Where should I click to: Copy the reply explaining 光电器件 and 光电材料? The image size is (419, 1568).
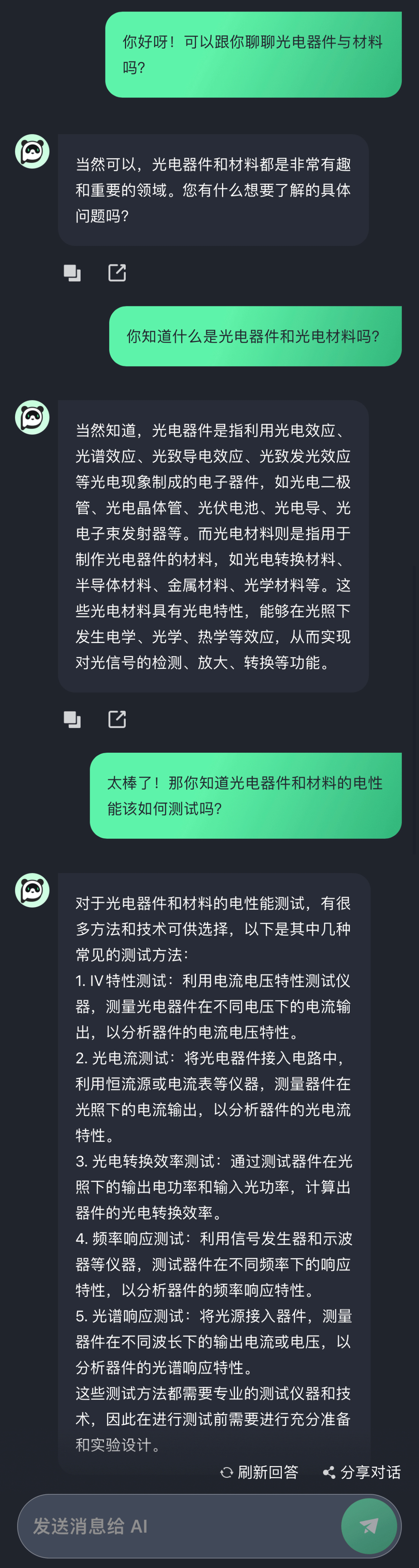coord(72,720)
